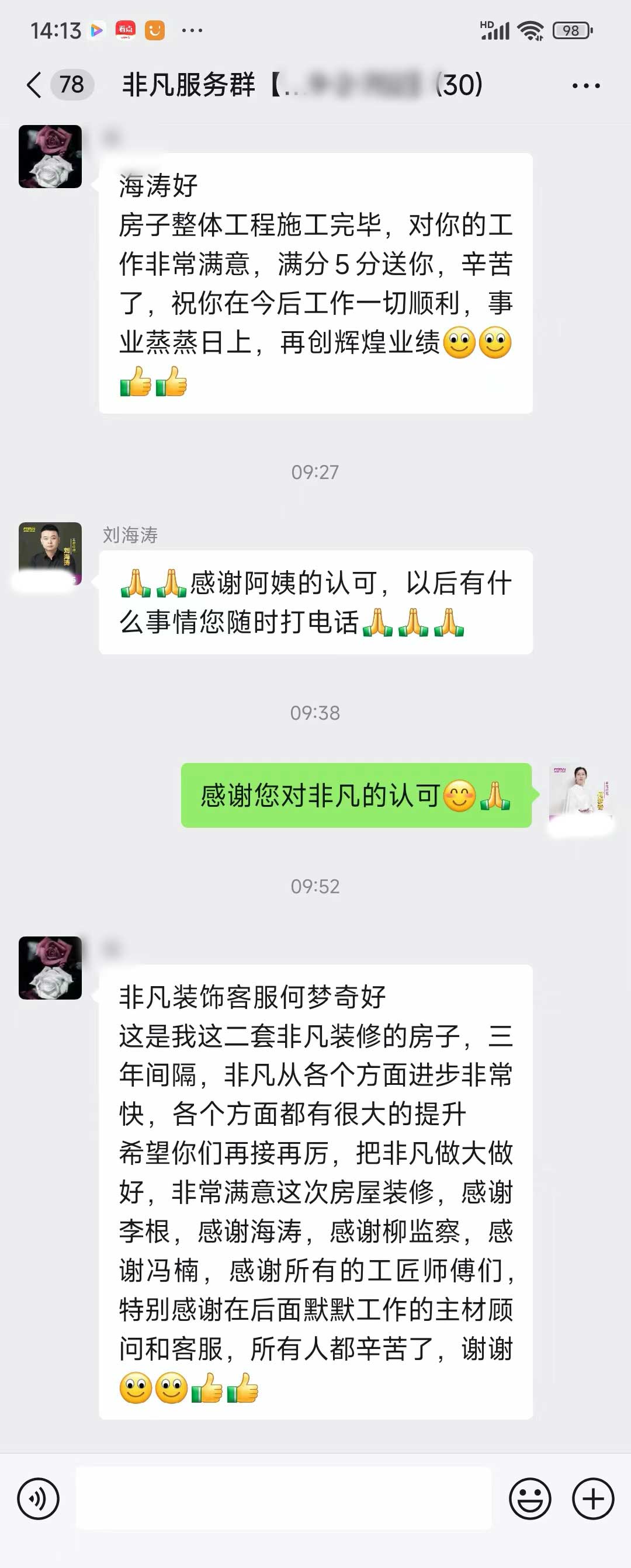The image size is (631, 1568).
Task: Open the emoji sticker panel
Action: 530,1498
